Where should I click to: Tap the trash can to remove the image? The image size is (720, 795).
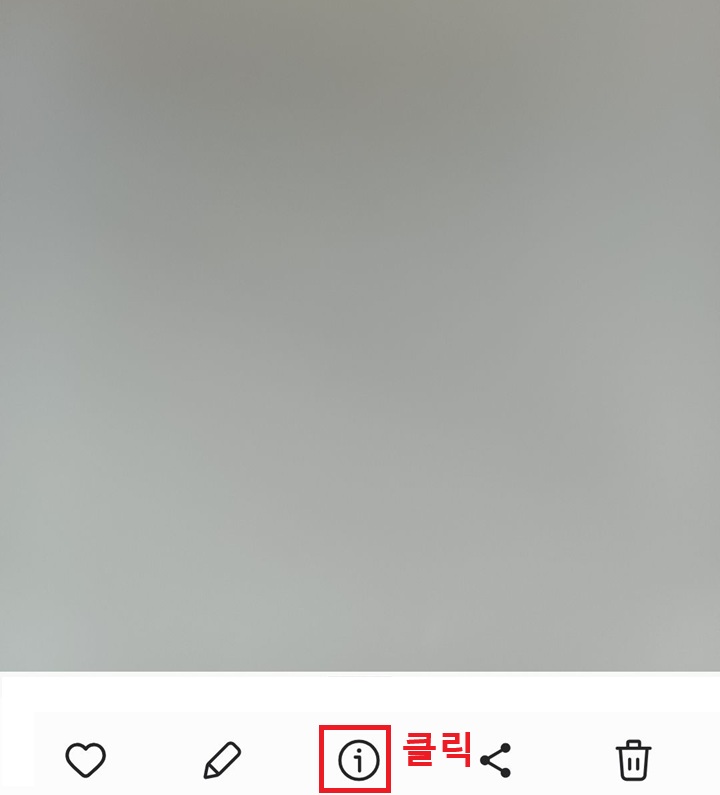pos(632,759)
